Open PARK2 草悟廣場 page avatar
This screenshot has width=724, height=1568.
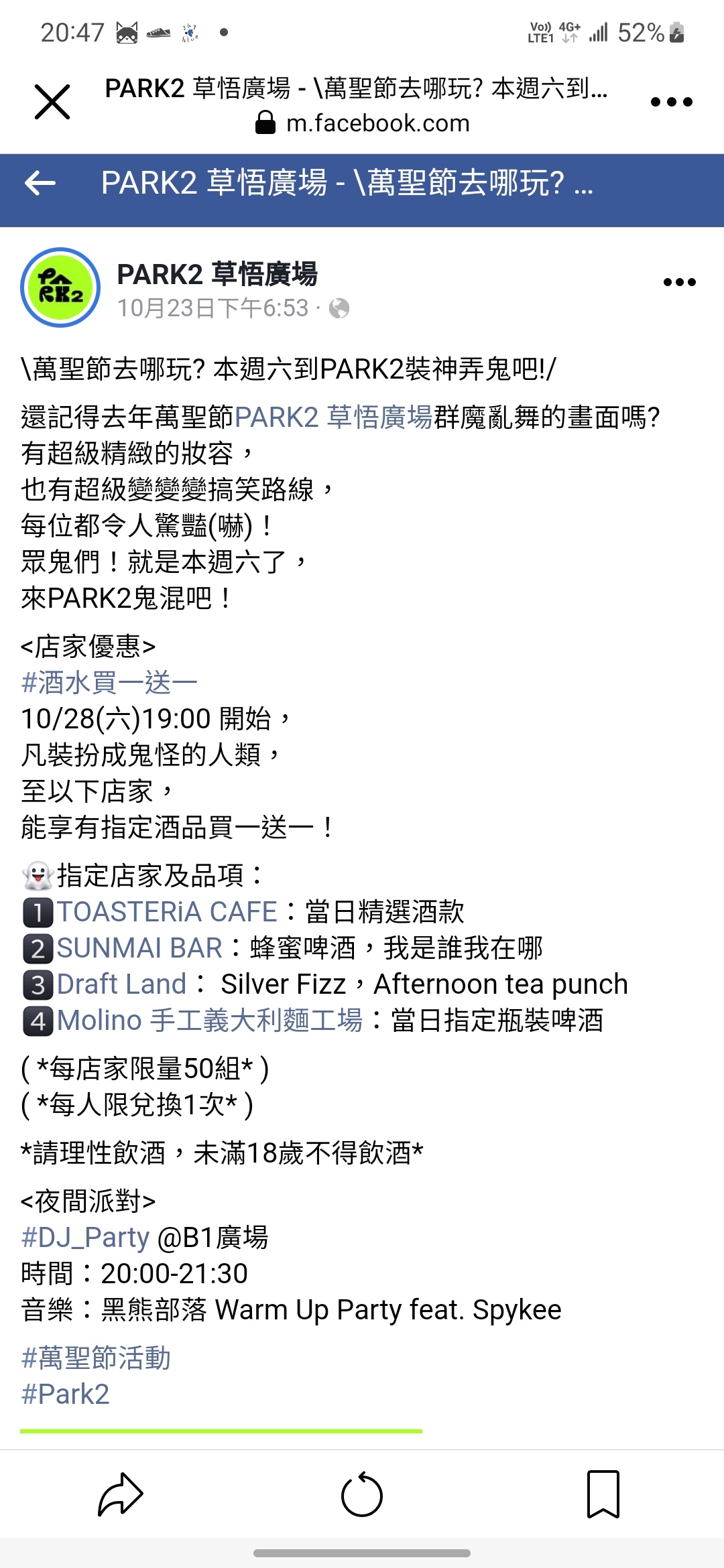tap(60, 287)
